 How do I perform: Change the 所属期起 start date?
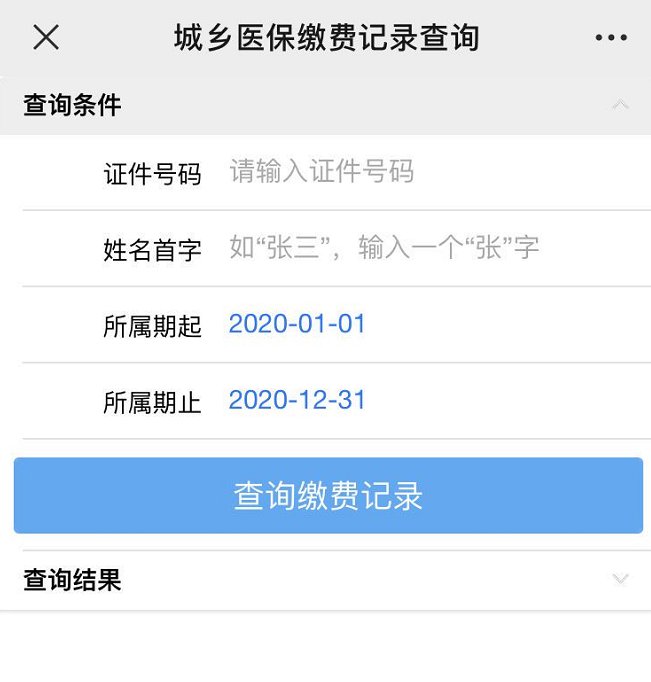[298, 324]
